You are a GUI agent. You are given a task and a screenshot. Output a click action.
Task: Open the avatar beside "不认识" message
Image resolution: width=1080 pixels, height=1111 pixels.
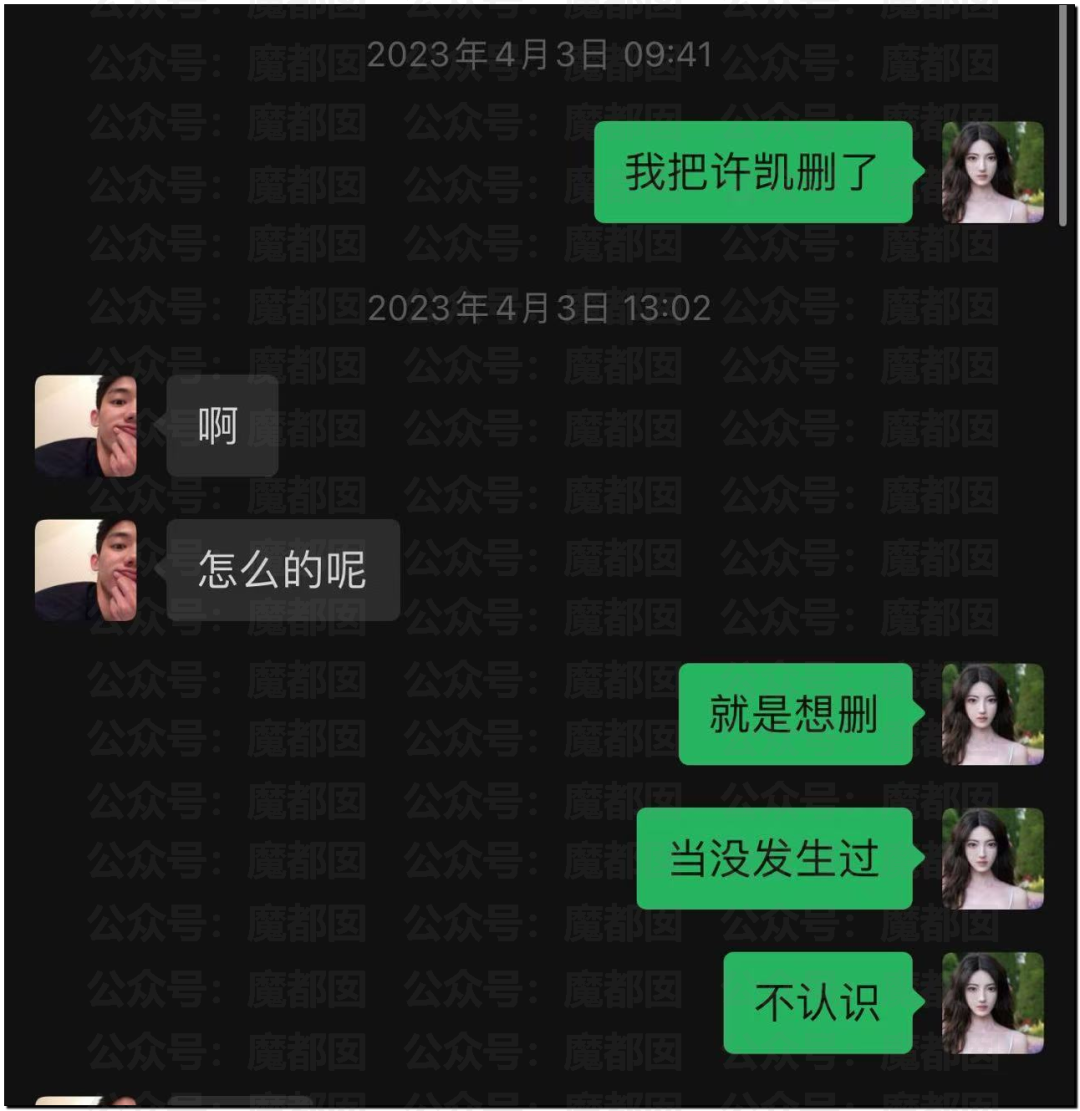992,1002
